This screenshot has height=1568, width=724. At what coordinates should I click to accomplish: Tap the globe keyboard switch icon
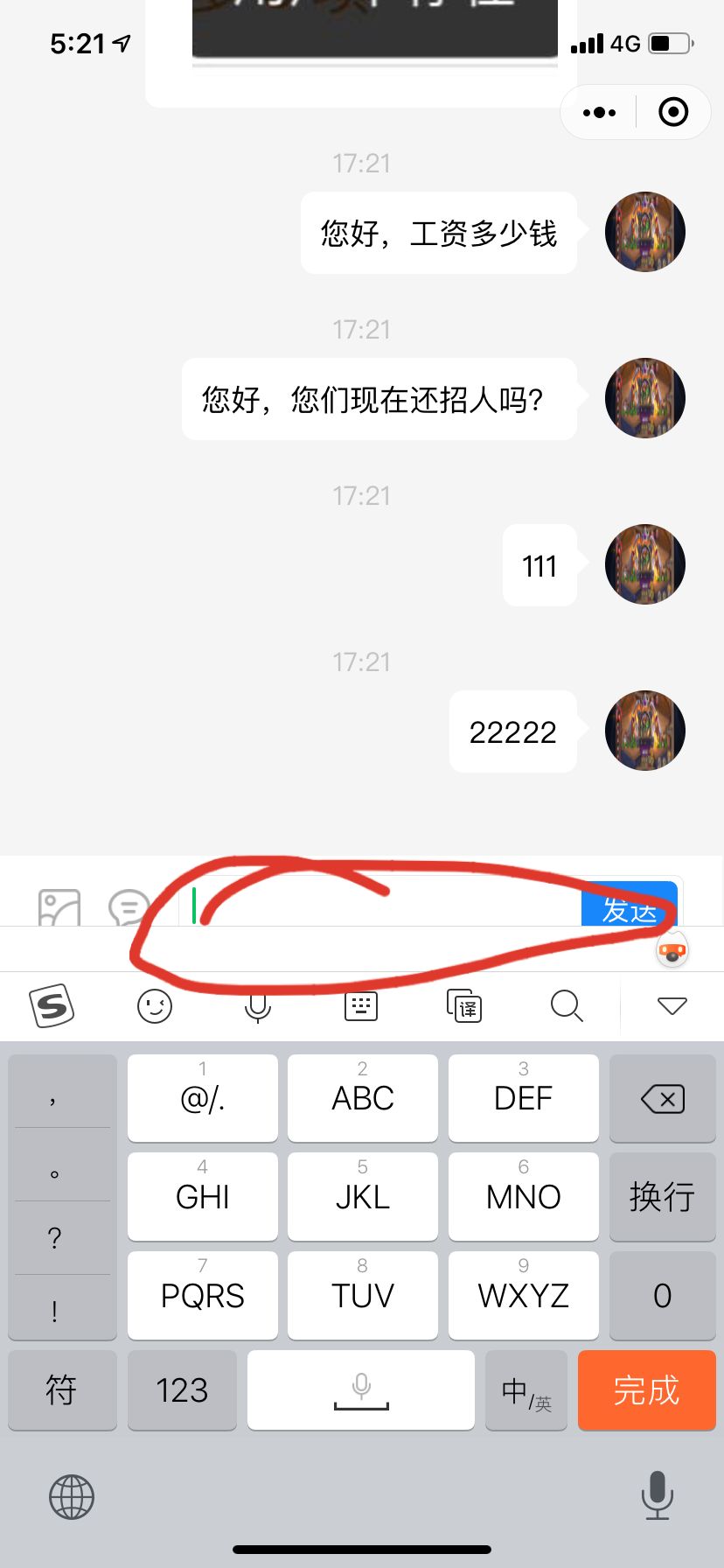(x=72, y=1496)
